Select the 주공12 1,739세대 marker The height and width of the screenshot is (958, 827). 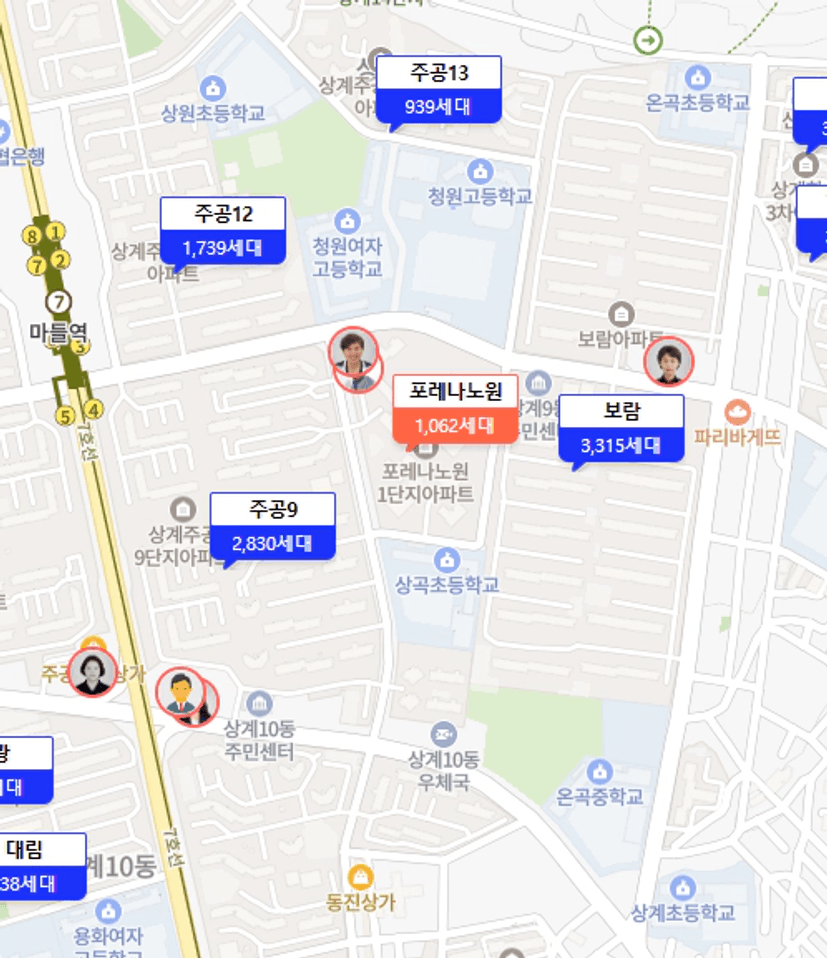(x=223, y=230)
